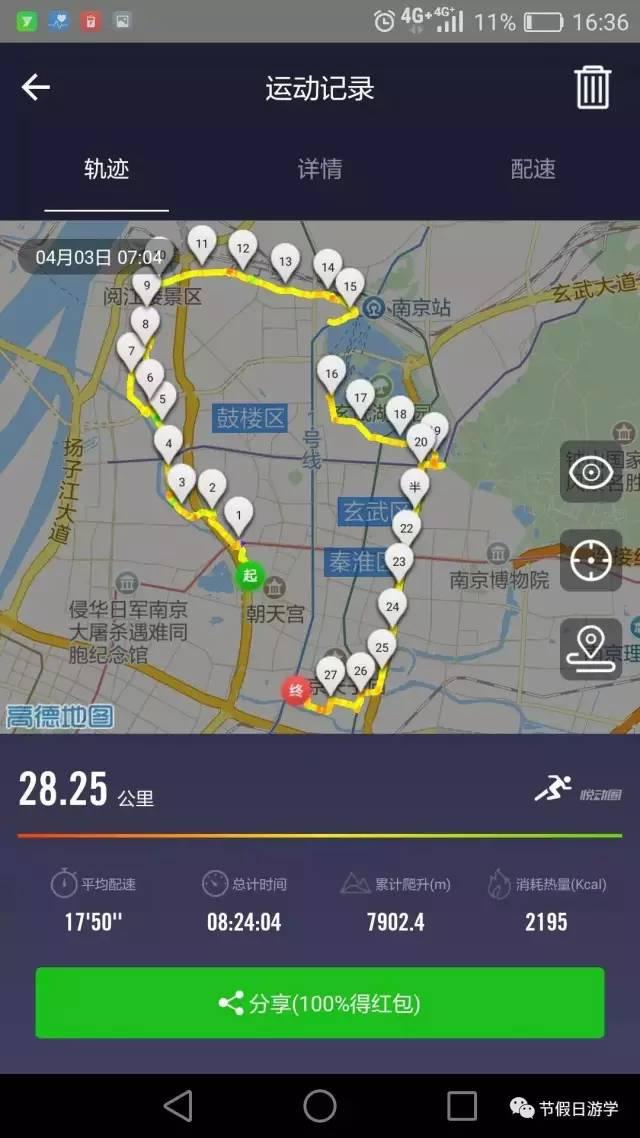Select the 轨迹 tab
640x1138 pixels.
coord(107,169)
